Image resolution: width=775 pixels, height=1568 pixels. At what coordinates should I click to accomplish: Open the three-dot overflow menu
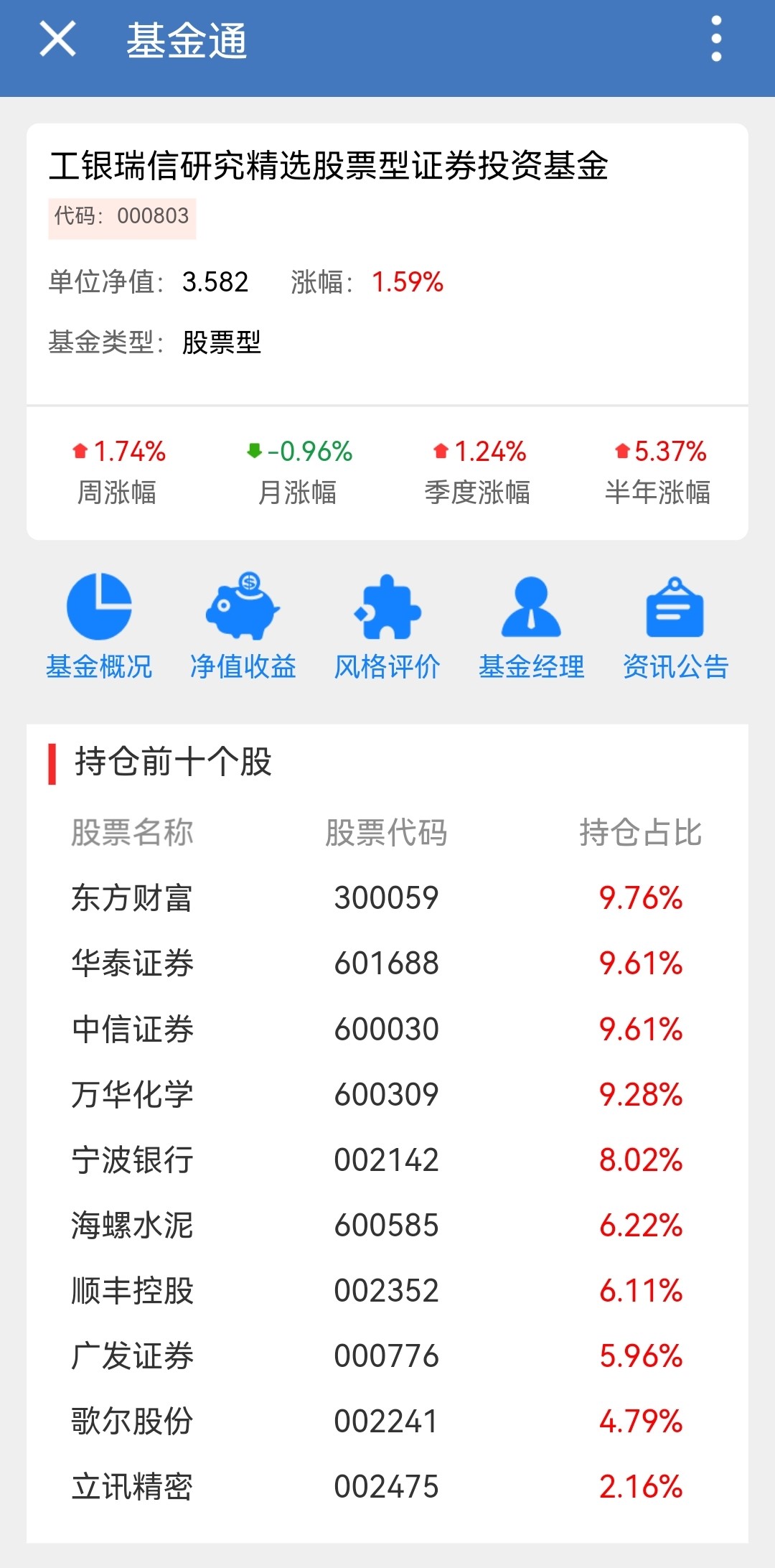[715, 39]
